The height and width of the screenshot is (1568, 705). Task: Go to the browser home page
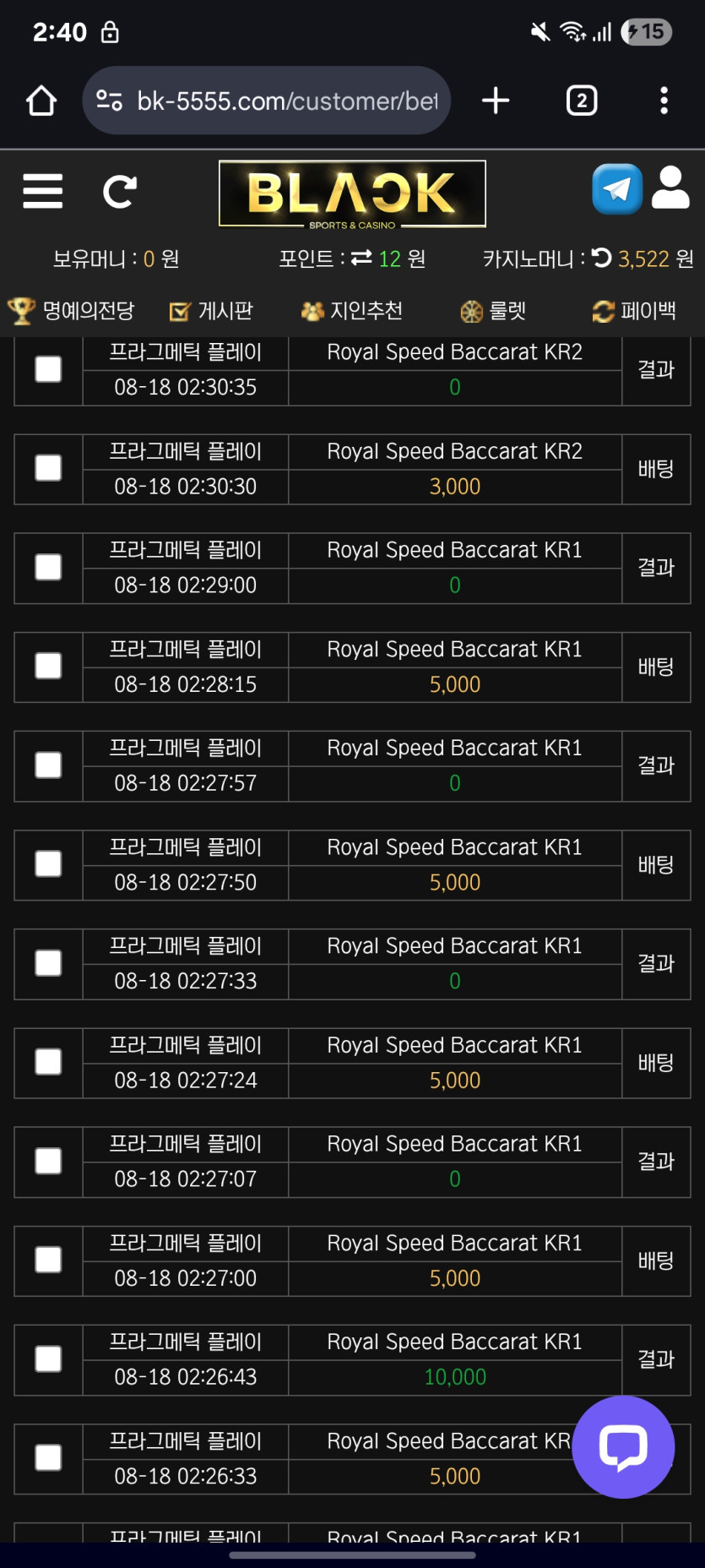[x=41, y=101]
